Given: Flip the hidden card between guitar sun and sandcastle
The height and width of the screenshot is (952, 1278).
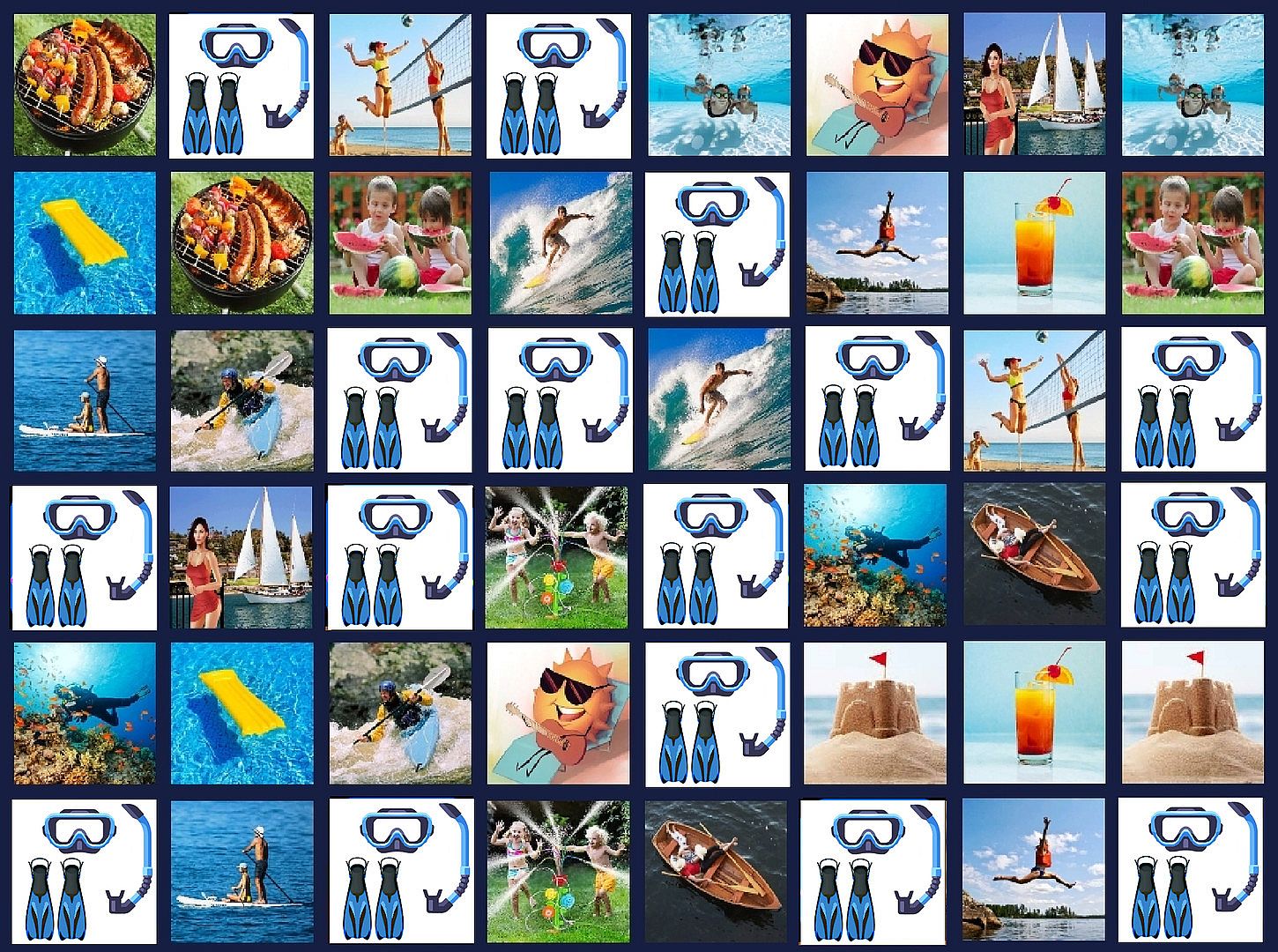Looking at the screenshot, I should click(x=717, y=714).
